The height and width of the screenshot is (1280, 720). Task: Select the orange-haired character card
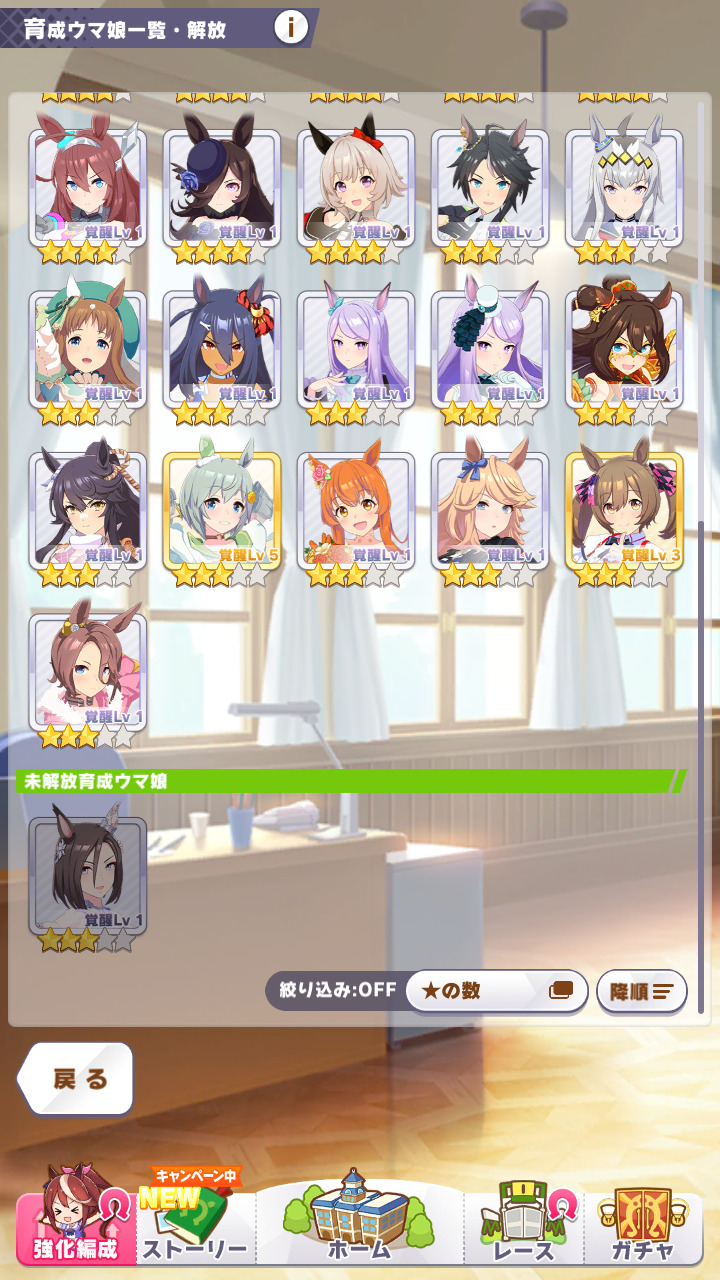[x=356, y=511]
